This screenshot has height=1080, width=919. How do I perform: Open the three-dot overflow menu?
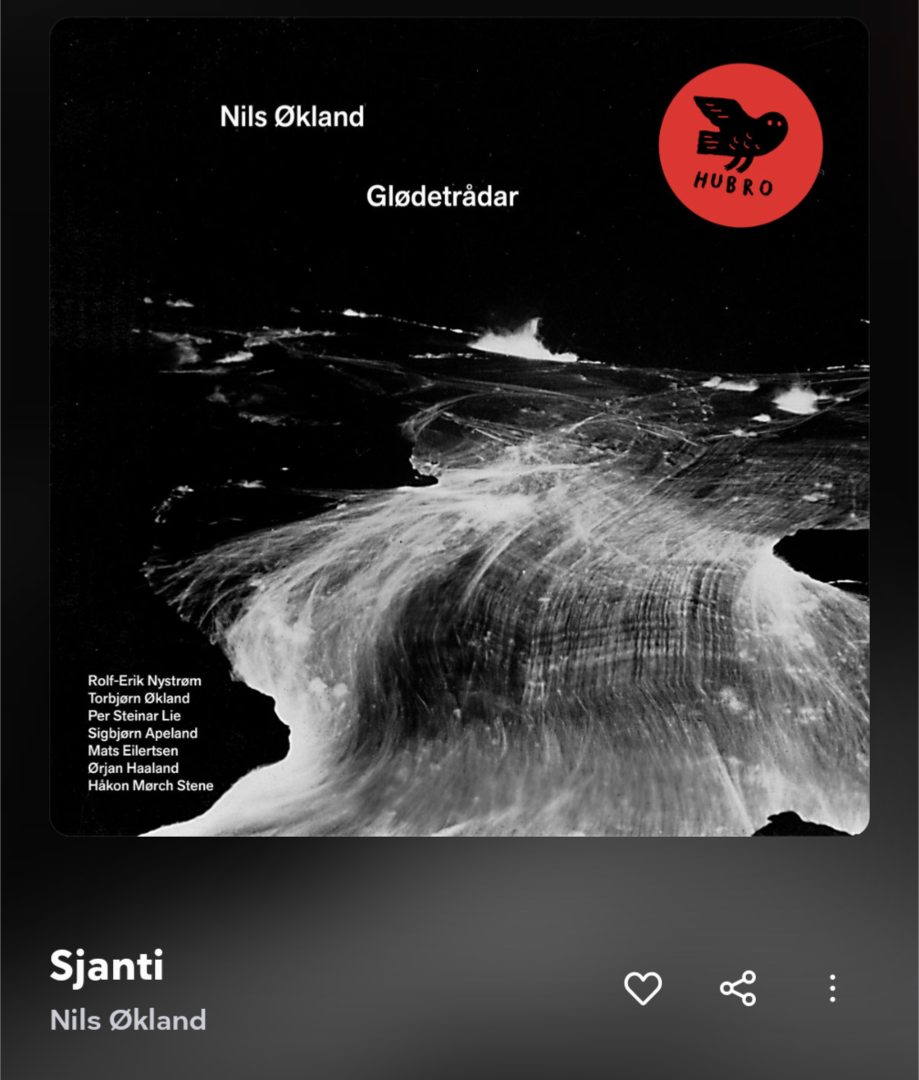832,988
